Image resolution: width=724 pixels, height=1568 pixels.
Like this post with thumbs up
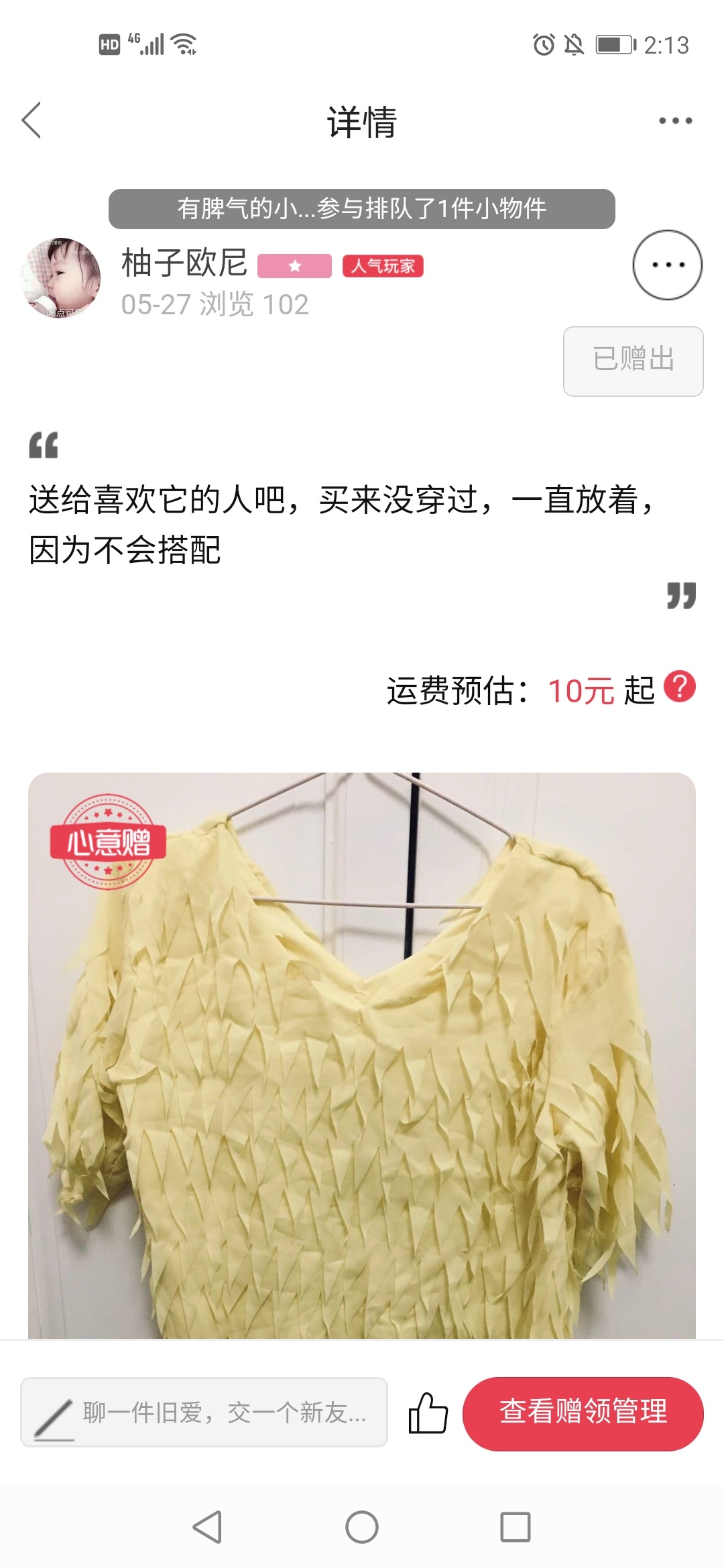pyautogui.click(x=428, y=1413)
